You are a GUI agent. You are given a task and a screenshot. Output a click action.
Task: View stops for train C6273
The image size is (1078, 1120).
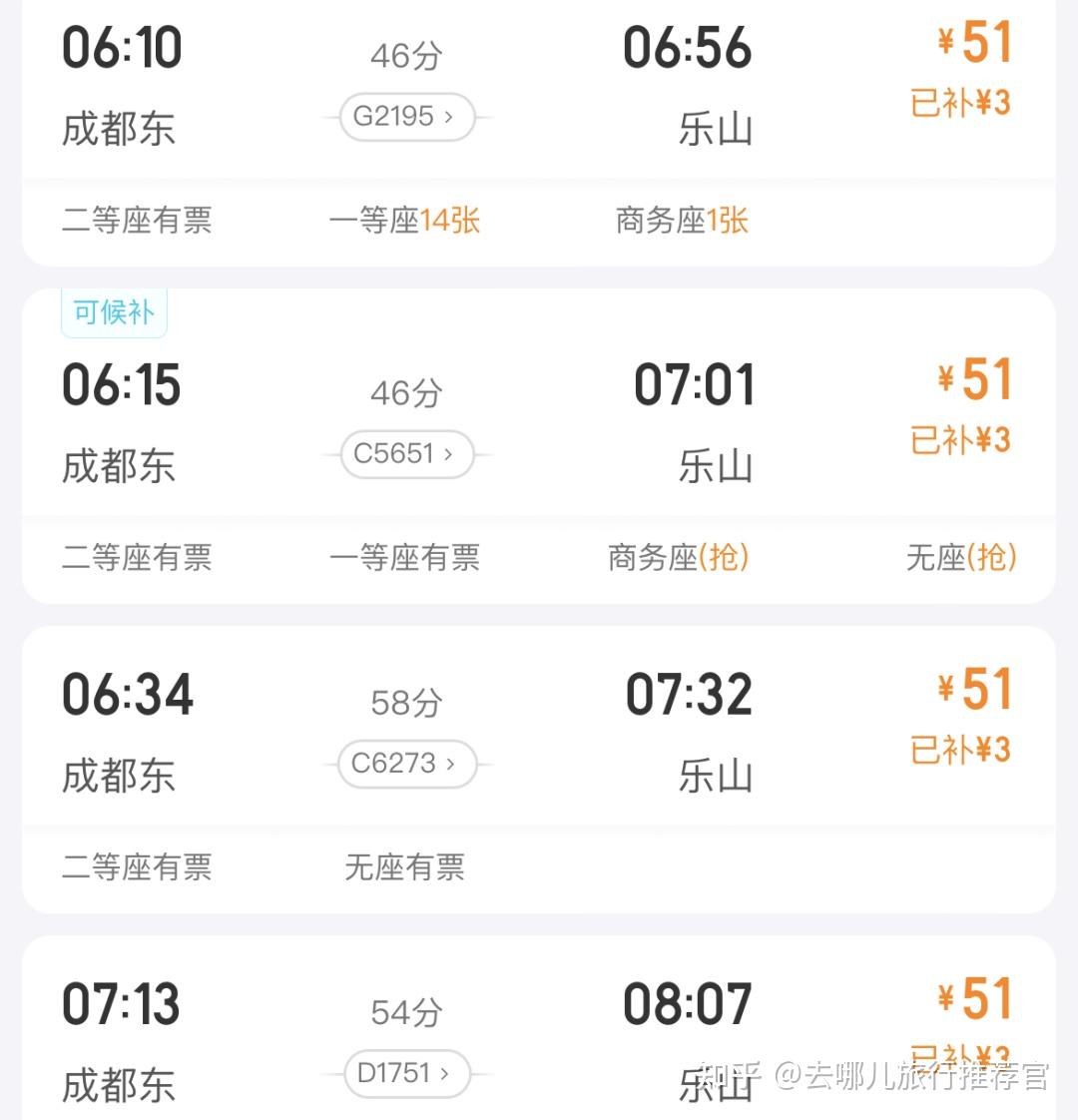(x=404, y=764)
